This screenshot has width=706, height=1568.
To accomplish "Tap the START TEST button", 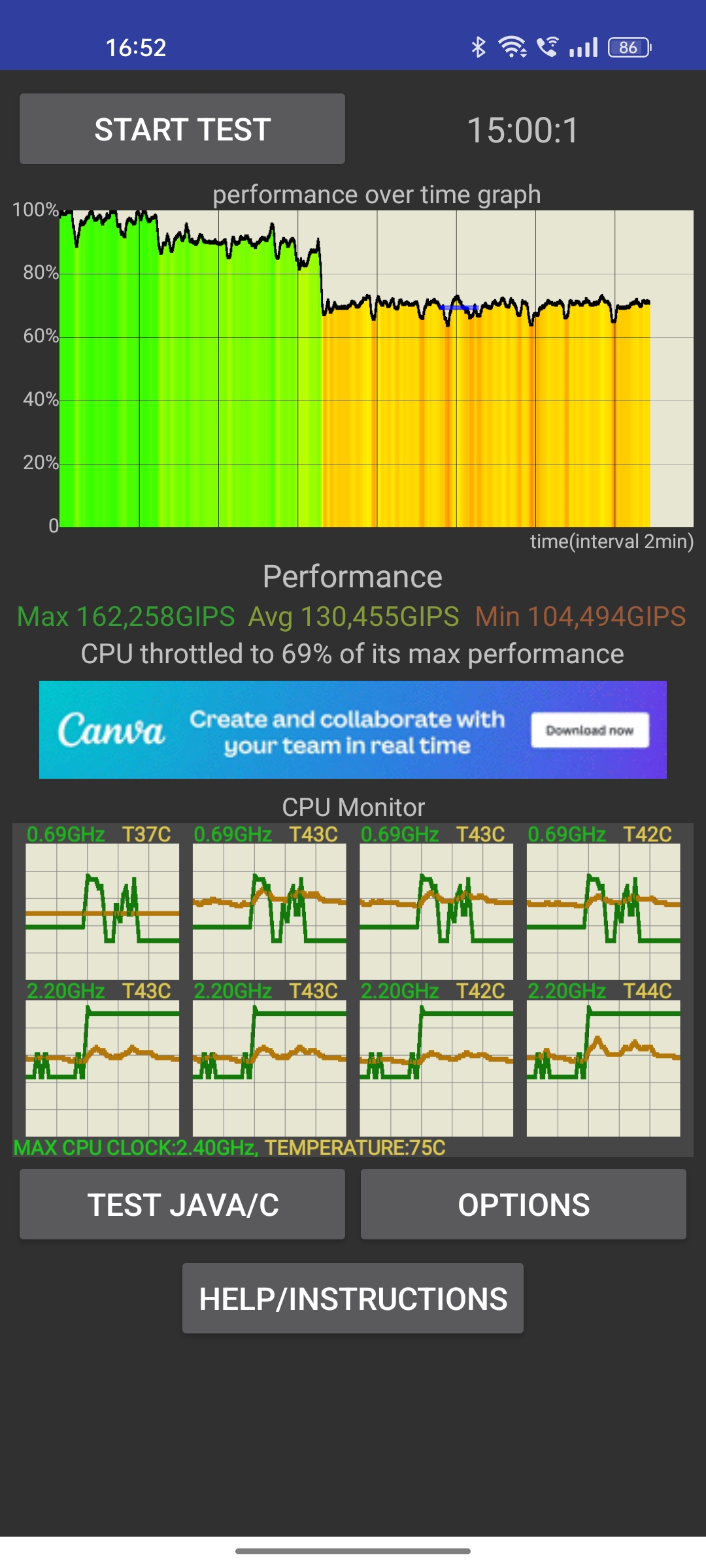I will click(182, 129).
